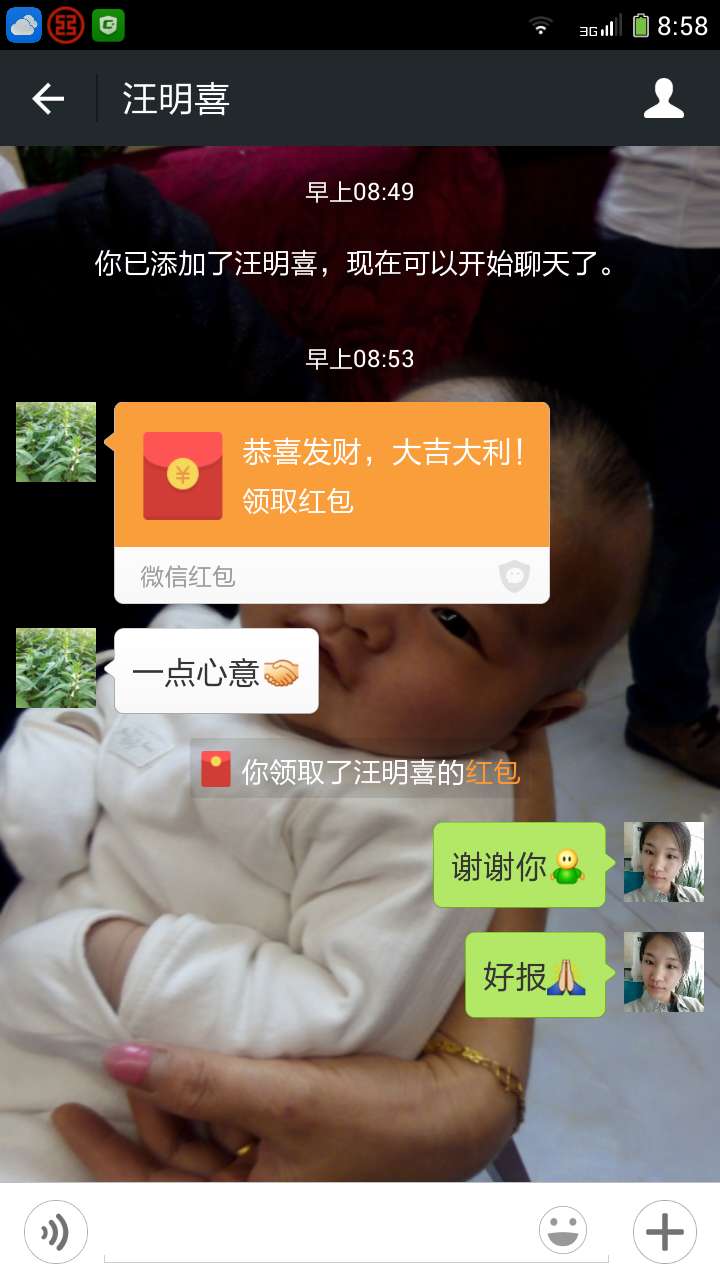Open the 恭喜发财 red packet message
The image size is (720, 1280).
coord(332,476)
